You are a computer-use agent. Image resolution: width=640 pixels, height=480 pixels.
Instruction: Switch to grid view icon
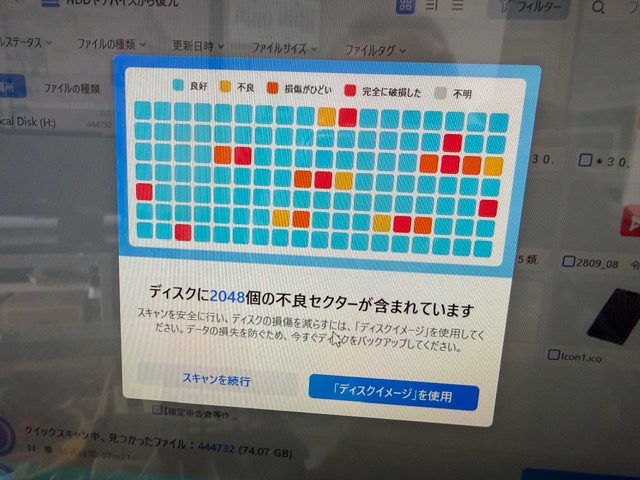tap(405, 6)
